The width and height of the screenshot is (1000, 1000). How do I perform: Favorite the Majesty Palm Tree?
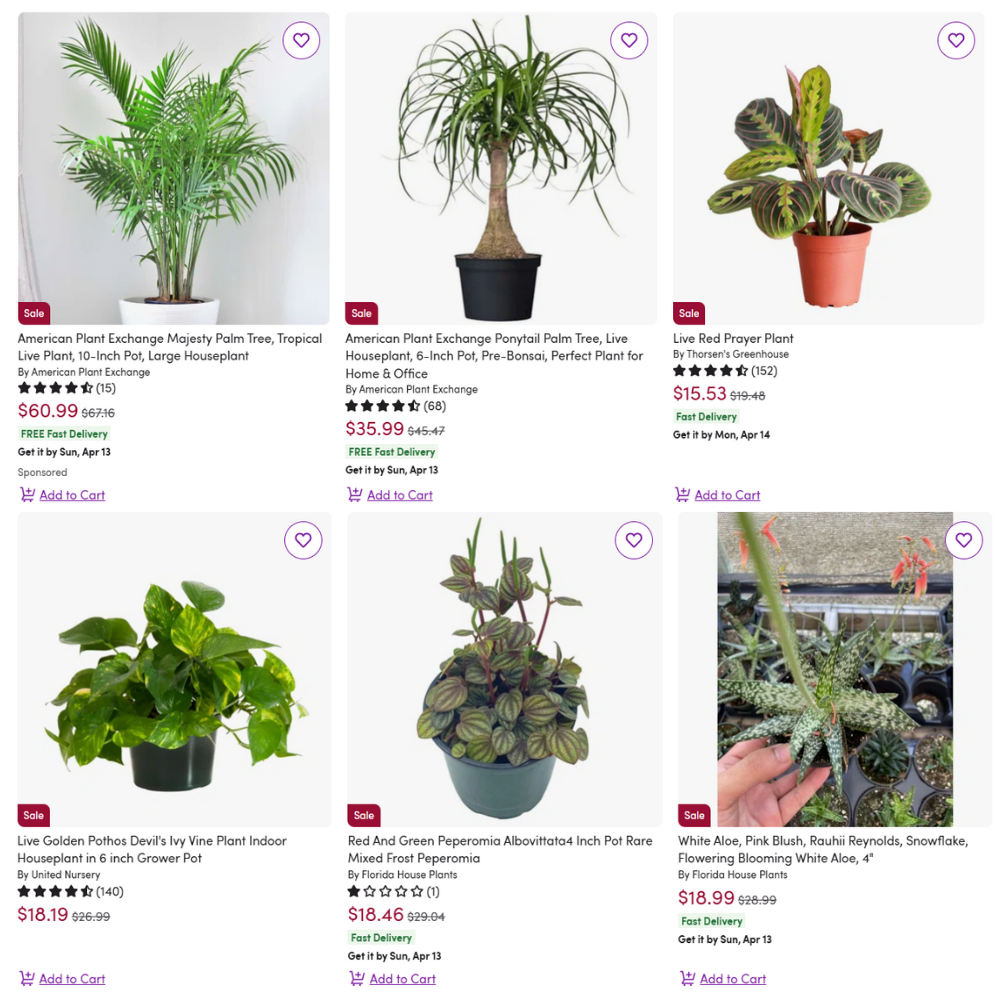click(x=301, y=41)
